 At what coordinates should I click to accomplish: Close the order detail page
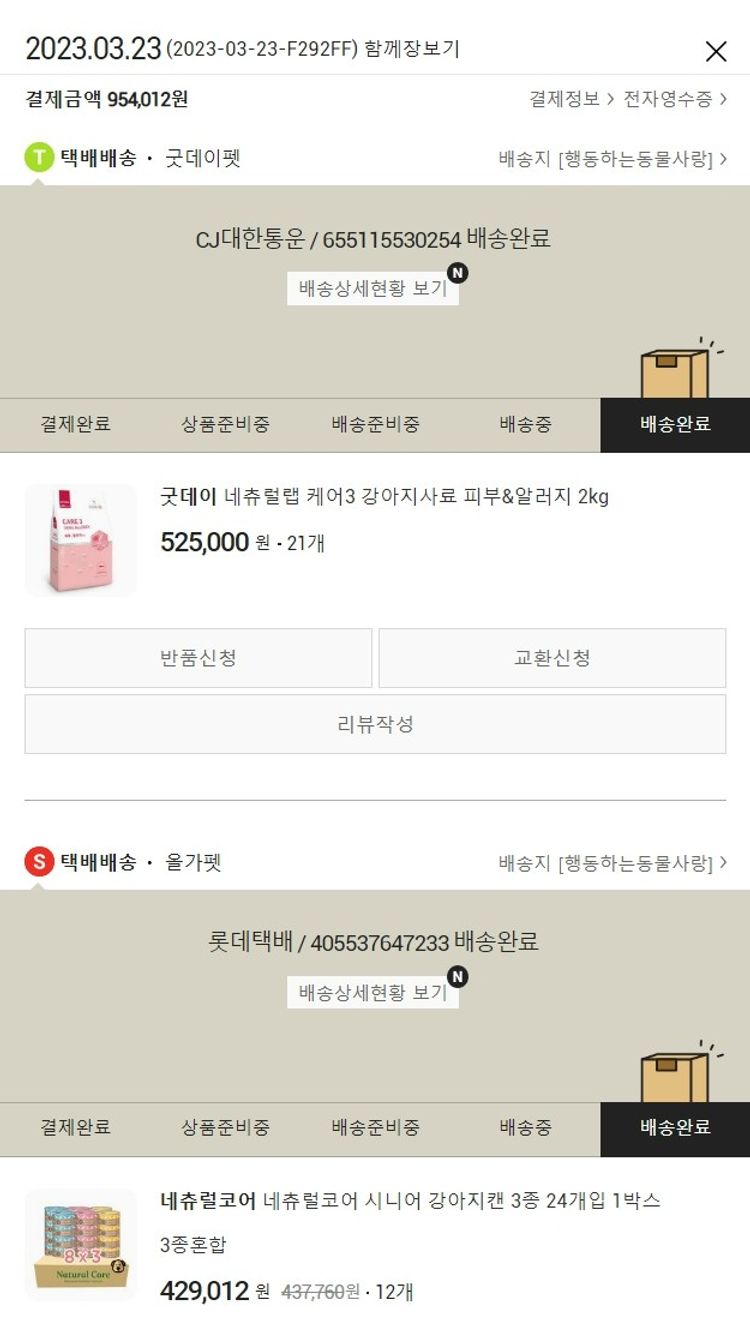pyautogui.click(x=716, y=51)
